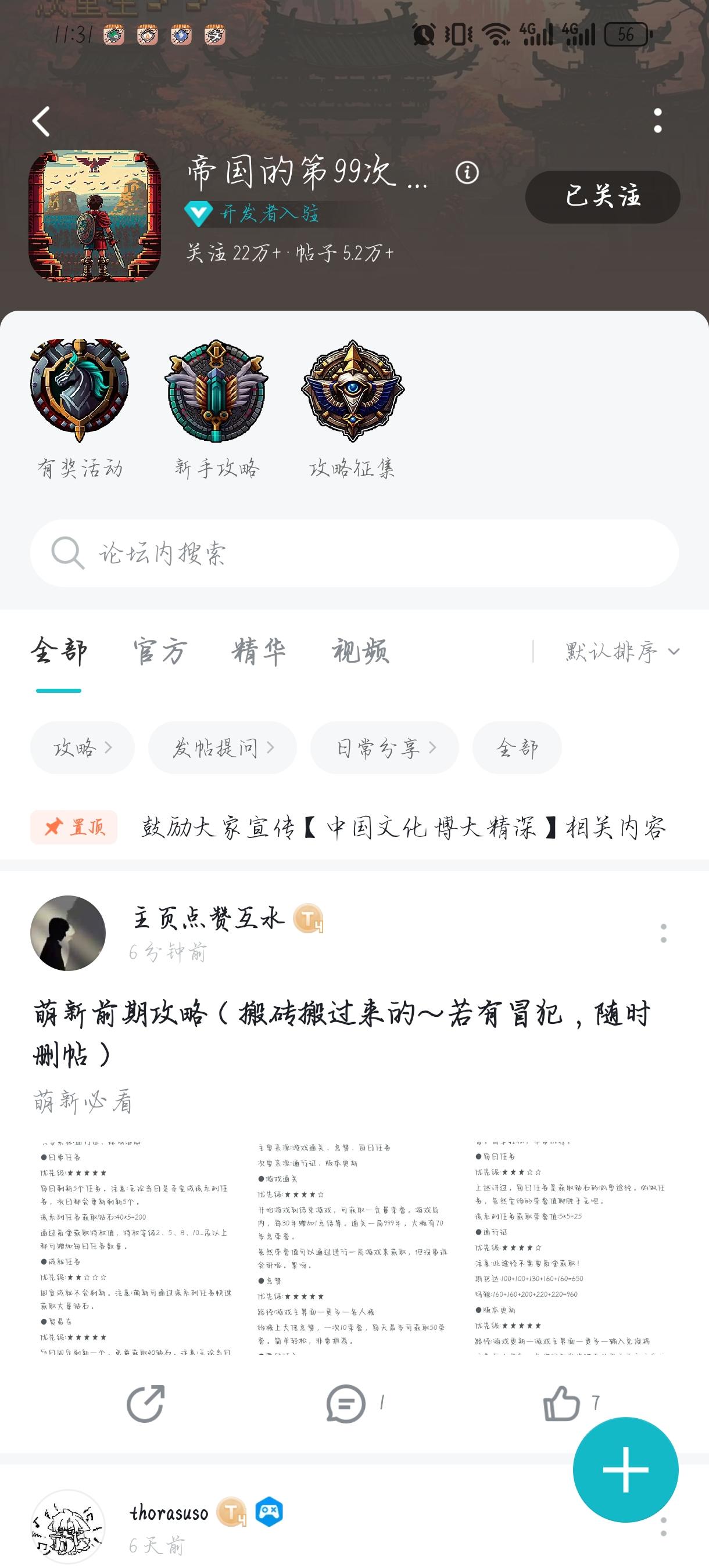This screenshot has height=1568, width=709.
Task: Open the pinned 中国文化博大精深 post
Action: tap(403, 827)
